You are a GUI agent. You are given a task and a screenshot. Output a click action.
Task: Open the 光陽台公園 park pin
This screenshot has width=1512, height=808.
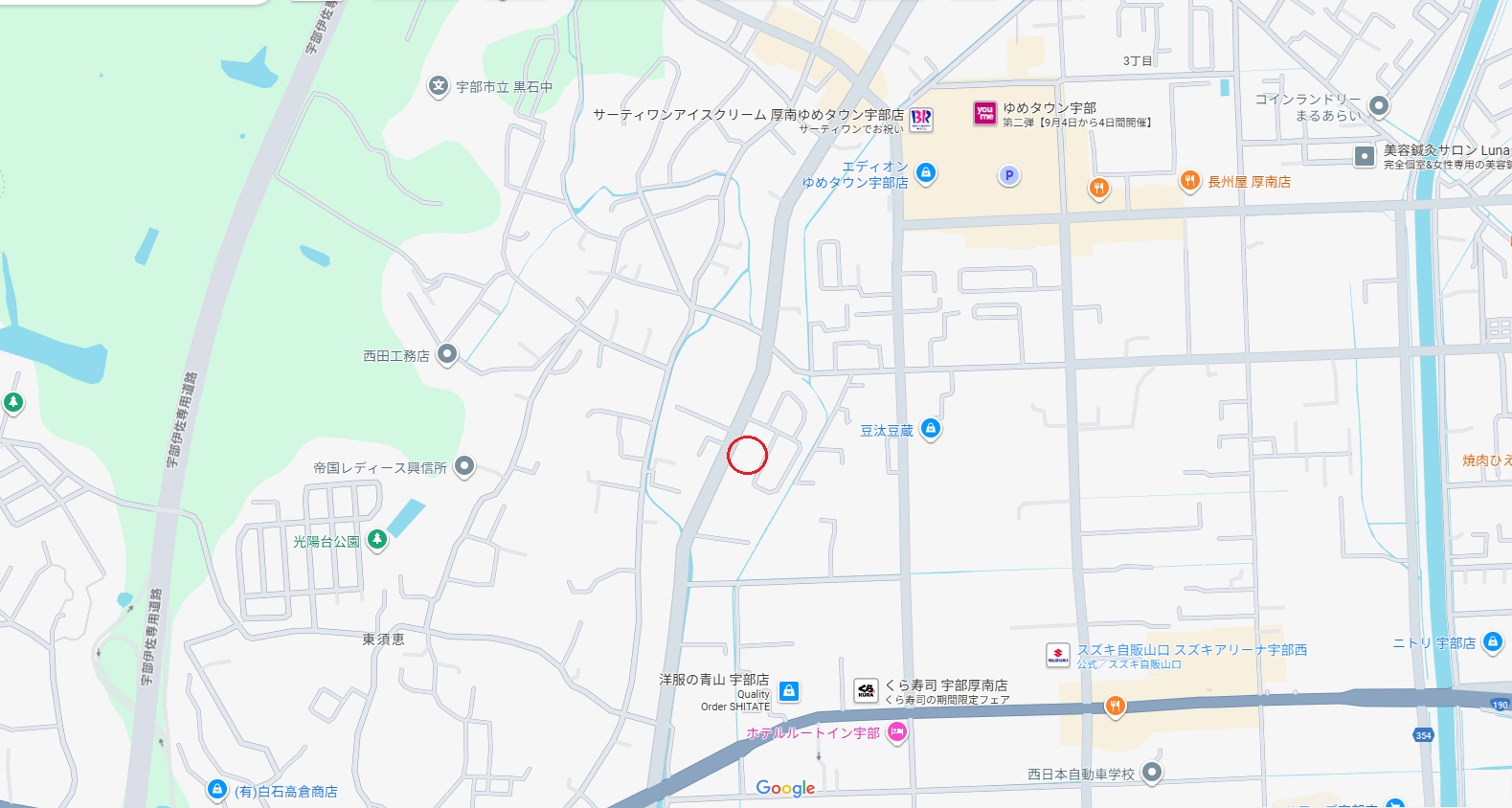pos(377,540)
